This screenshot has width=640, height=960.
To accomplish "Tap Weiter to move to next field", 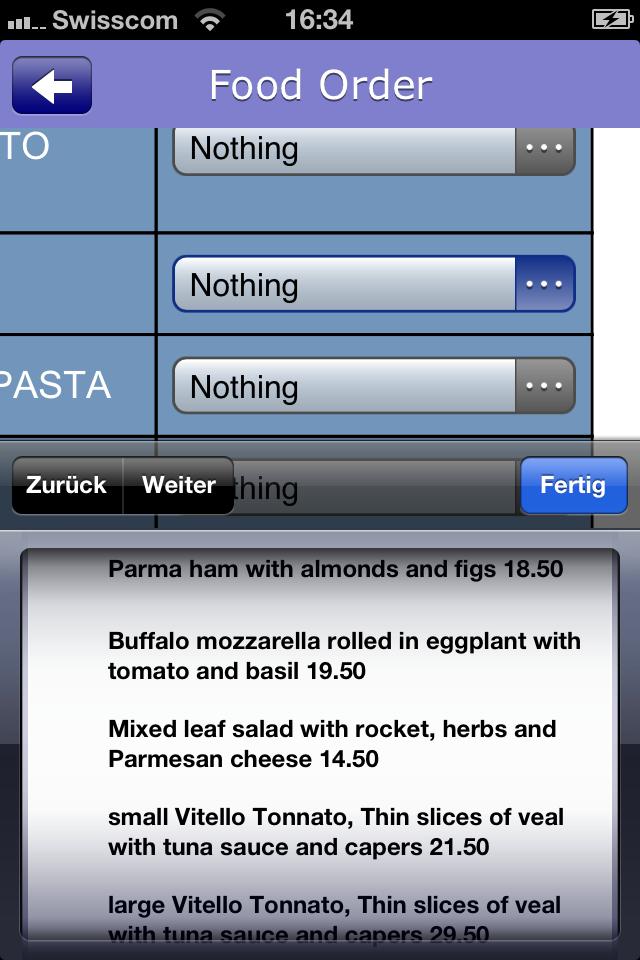I will [x=179, y=485].
